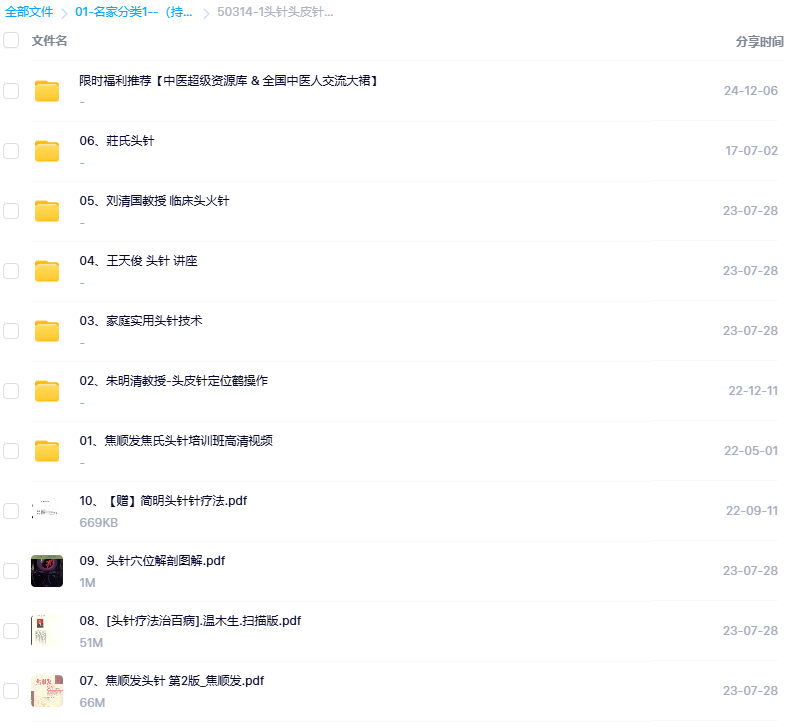
Task: Open file 08、[头针疗法治百病].温木生.扫描版.pdf
Action: point(190,621)
